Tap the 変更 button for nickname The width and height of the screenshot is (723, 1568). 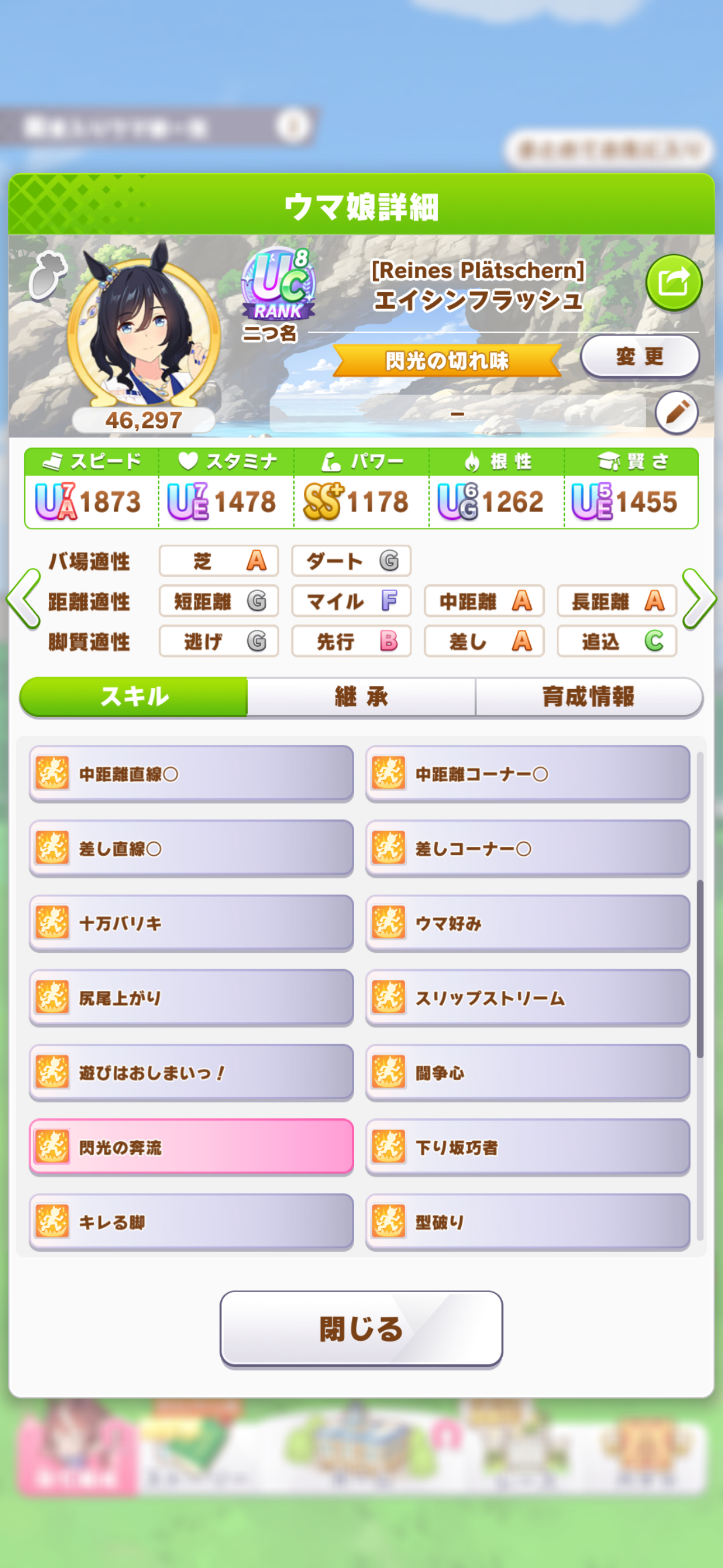tap(639, 357)
